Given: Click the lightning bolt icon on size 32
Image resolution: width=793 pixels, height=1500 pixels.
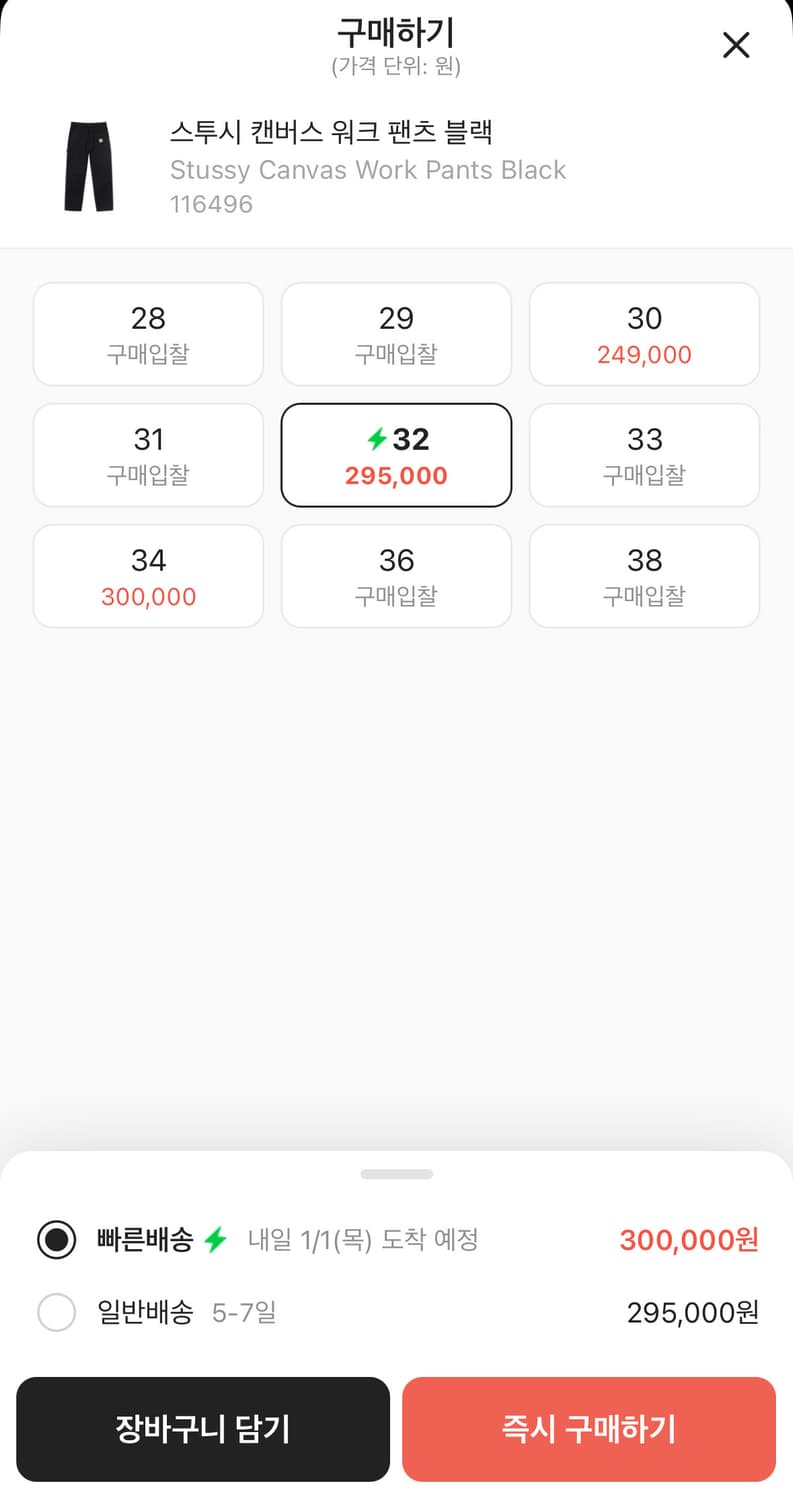Looking at the screenshot, I should tap(377, 438).
